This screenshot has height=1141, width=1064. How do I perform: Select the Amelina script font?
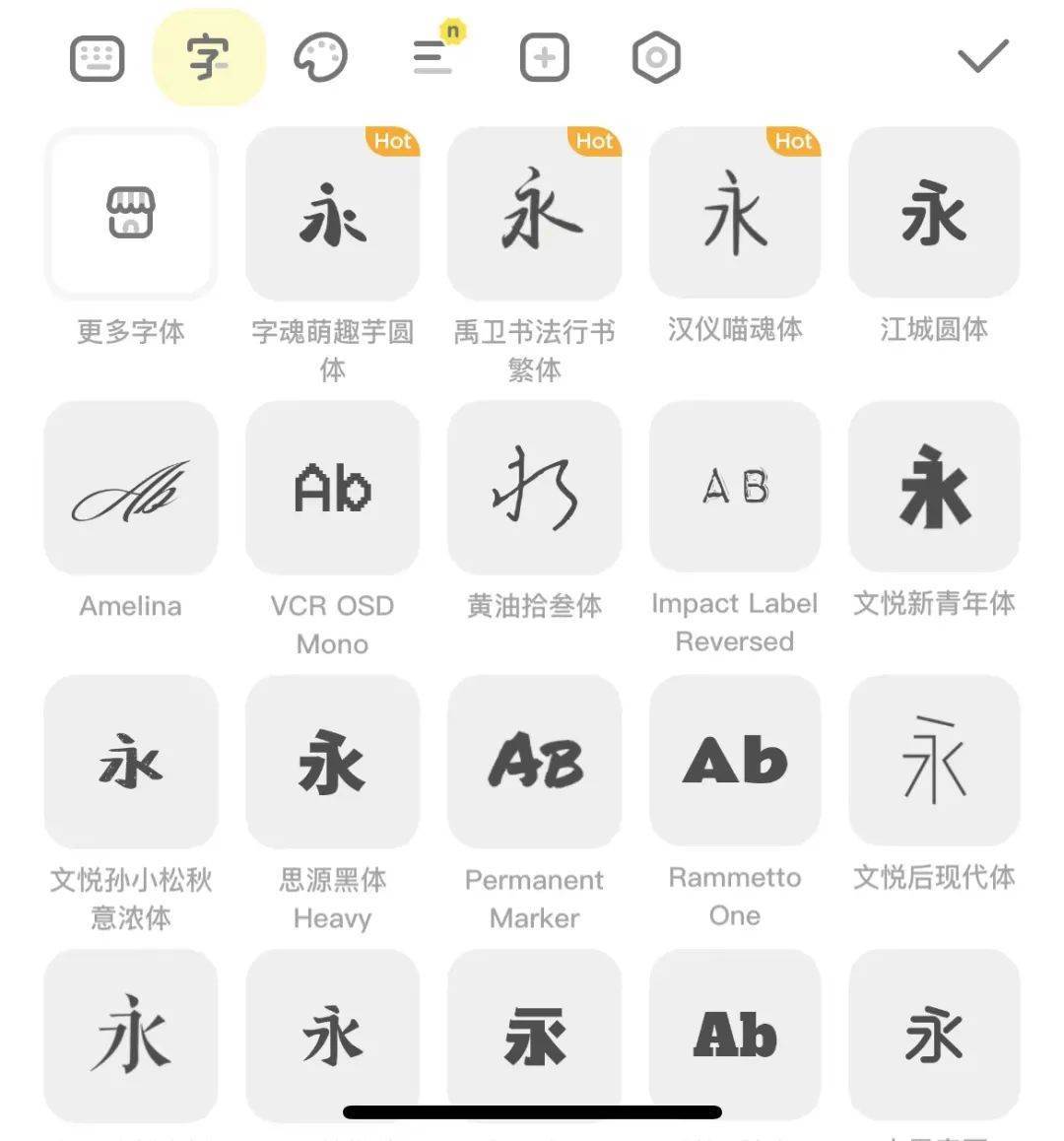pyautogui.click(x=131, y=489)
